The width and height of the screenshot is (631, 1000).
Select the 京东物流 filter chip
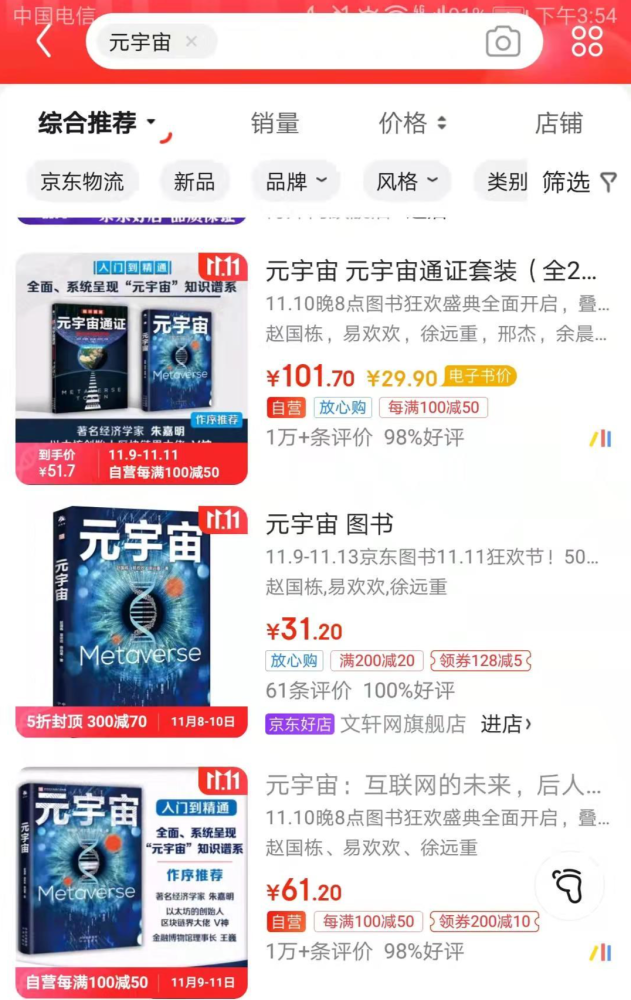(82, 182)
